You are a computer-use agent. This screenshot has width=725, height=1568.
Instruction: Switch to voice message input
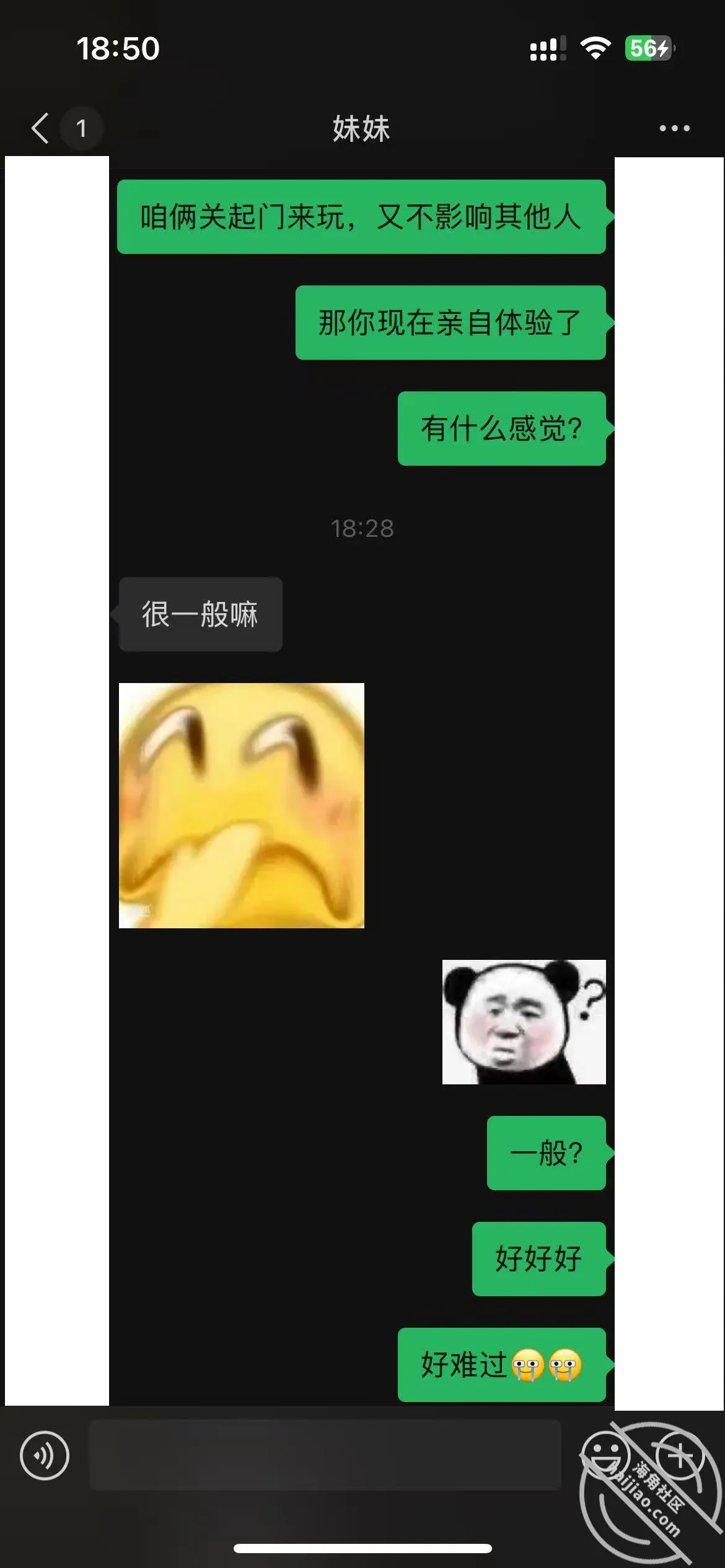pyautogui.click(x=45, y=1455)
